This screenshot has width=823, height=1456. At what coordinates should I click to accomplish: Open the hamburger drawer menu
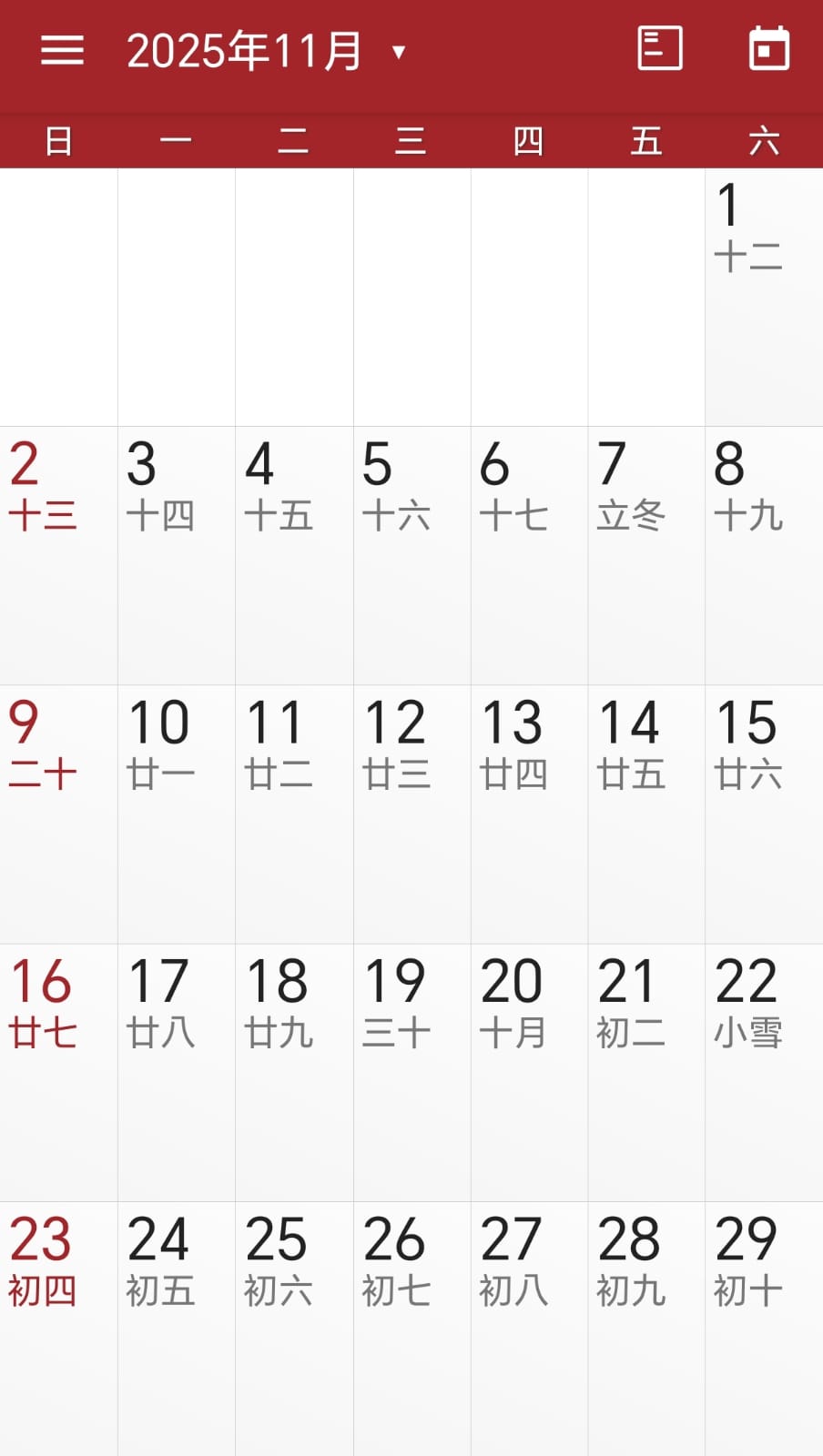tap(62, 50)
